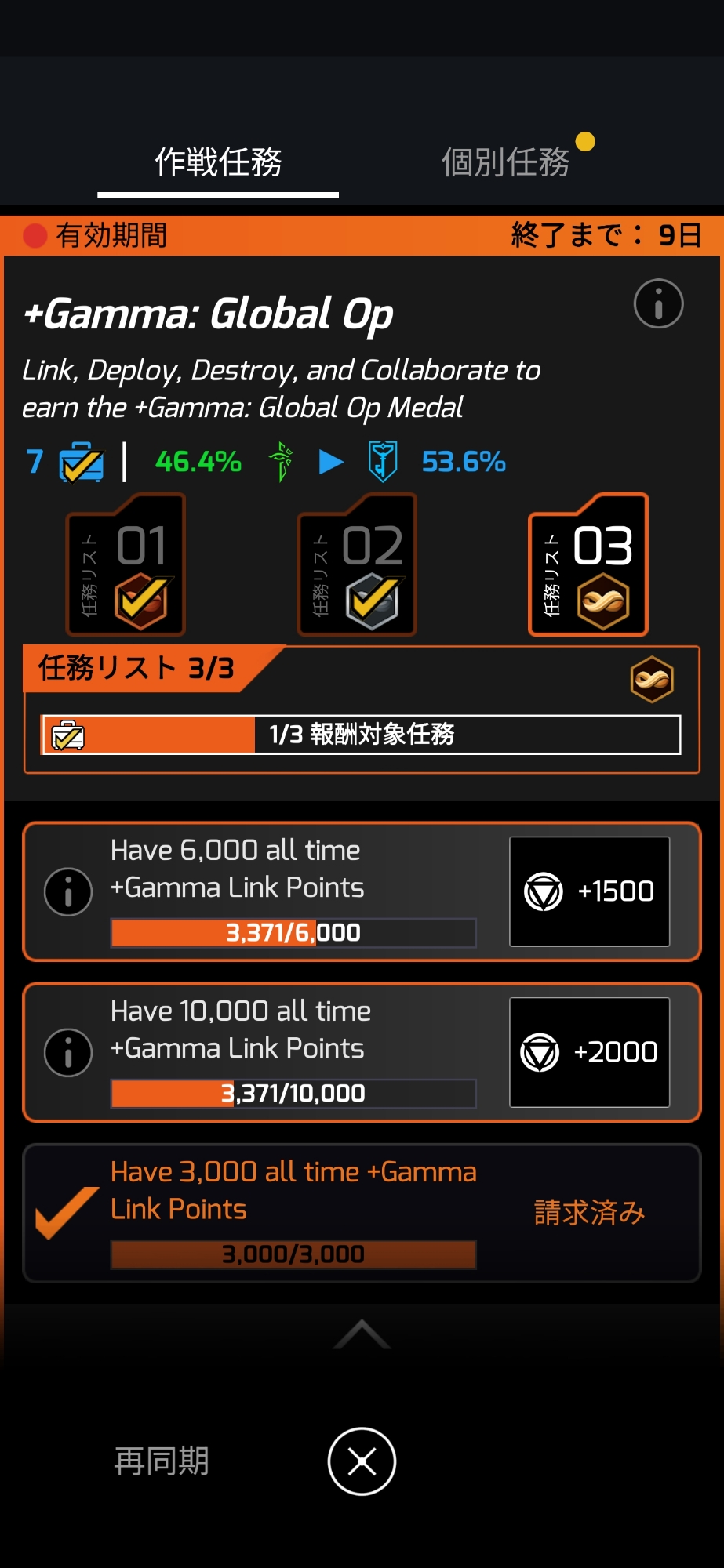Select mission list 01
Screen dimensions: 724x1568
[x=126, y=564]
